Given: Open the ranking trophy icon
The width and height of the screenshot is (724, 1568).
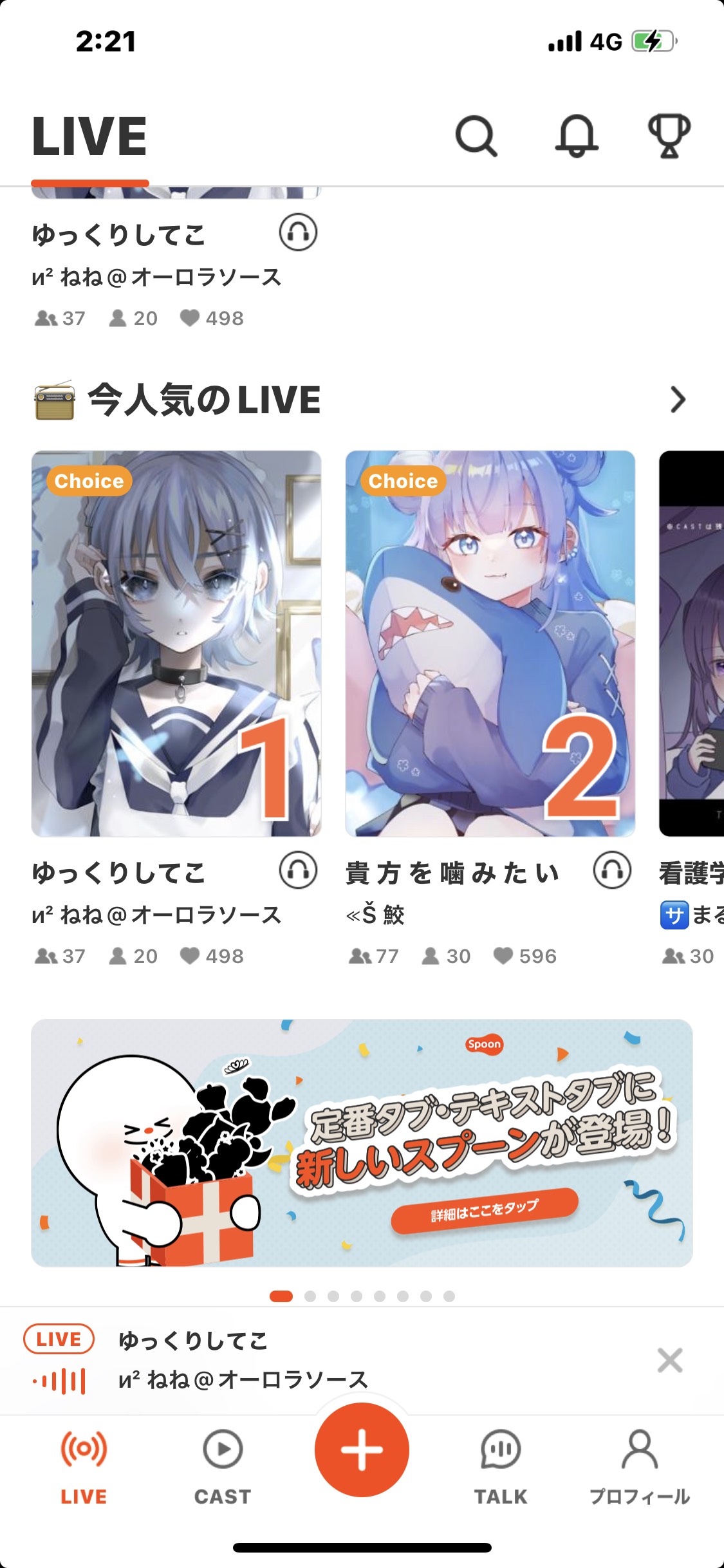Looking at the screenshot, I should (669, 136).
